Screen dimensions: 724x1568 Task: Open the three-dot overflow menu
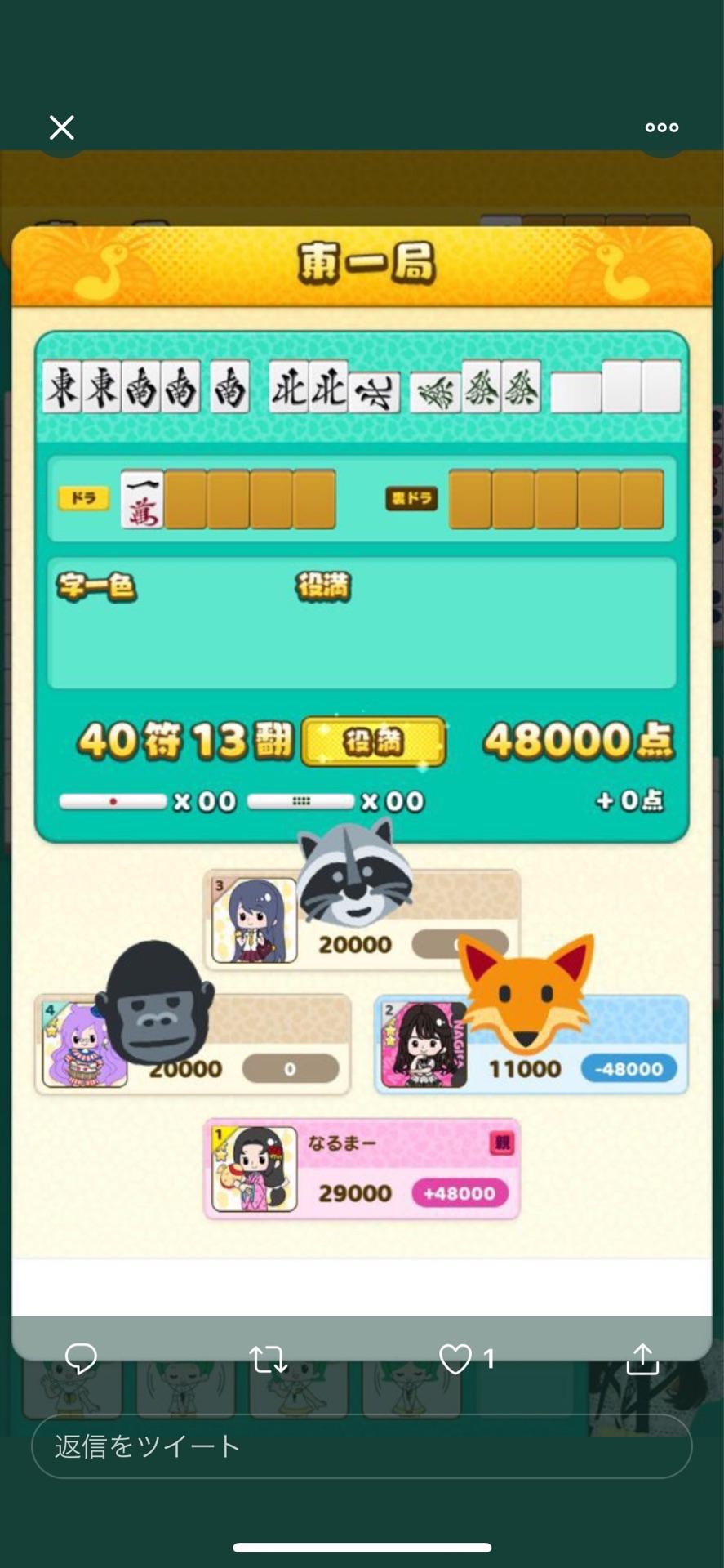tap(661, 127)
